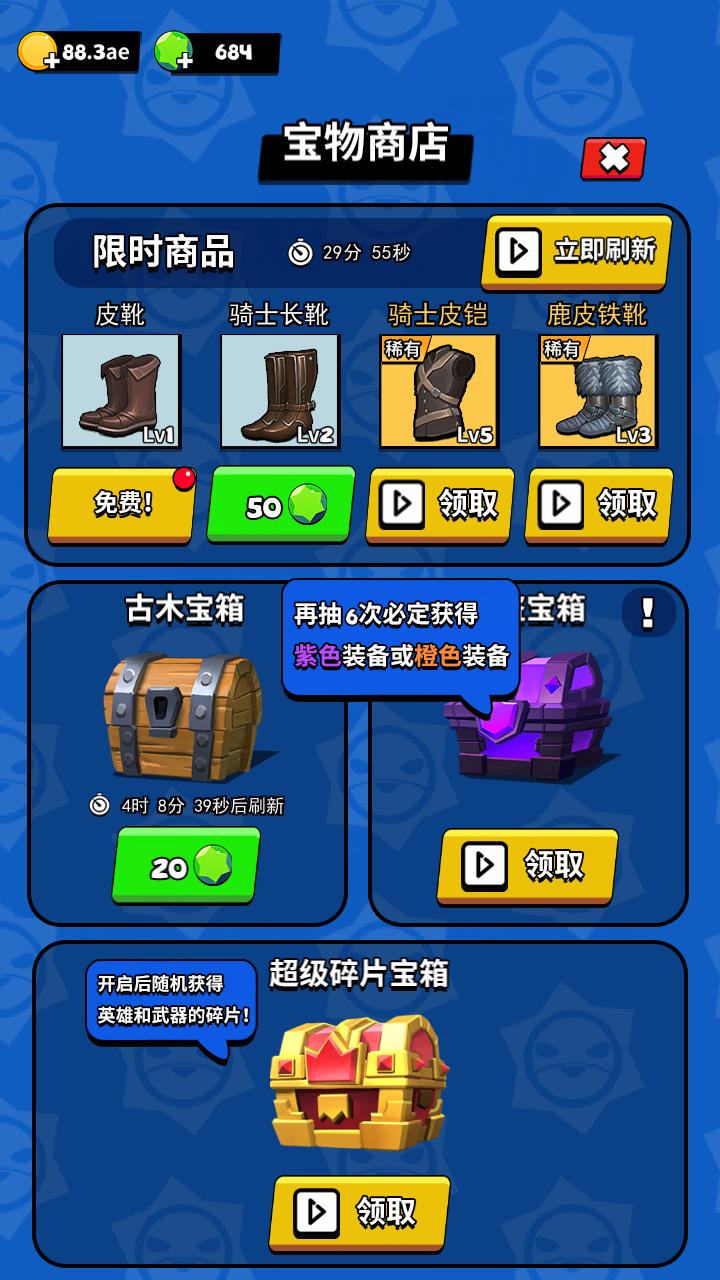Image resolution: width=720 pixels, height=1280 pixels.
Task: Open the exclamation info icon
Action: (648, 612)
